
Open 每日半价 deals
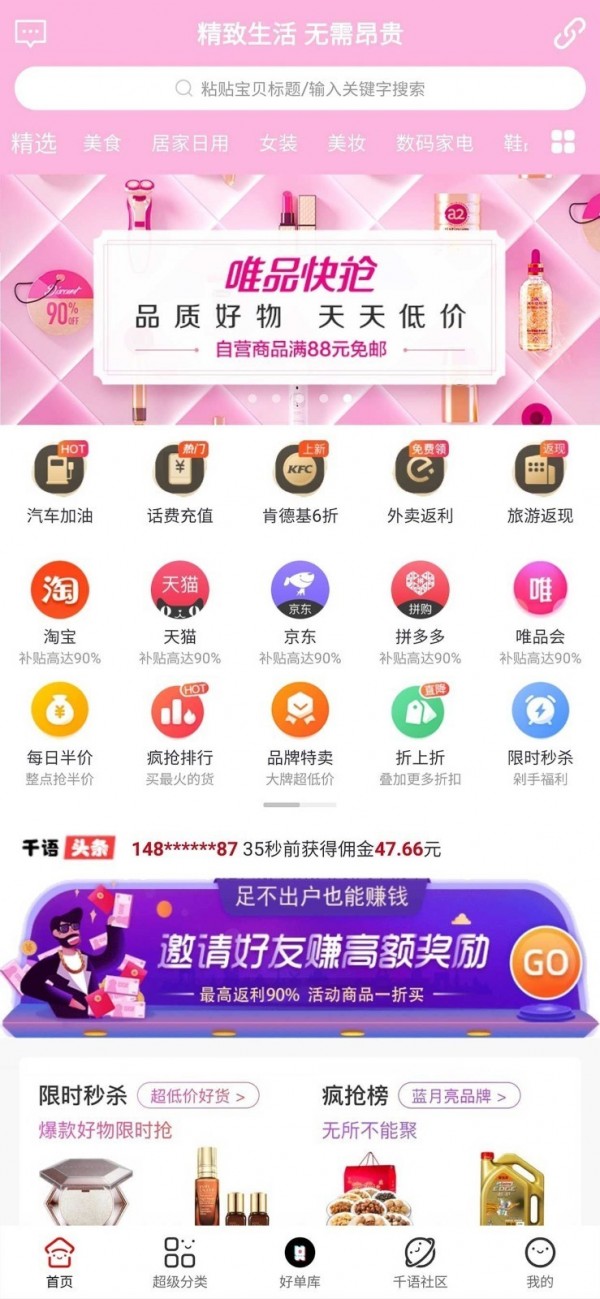pos(60,724)
